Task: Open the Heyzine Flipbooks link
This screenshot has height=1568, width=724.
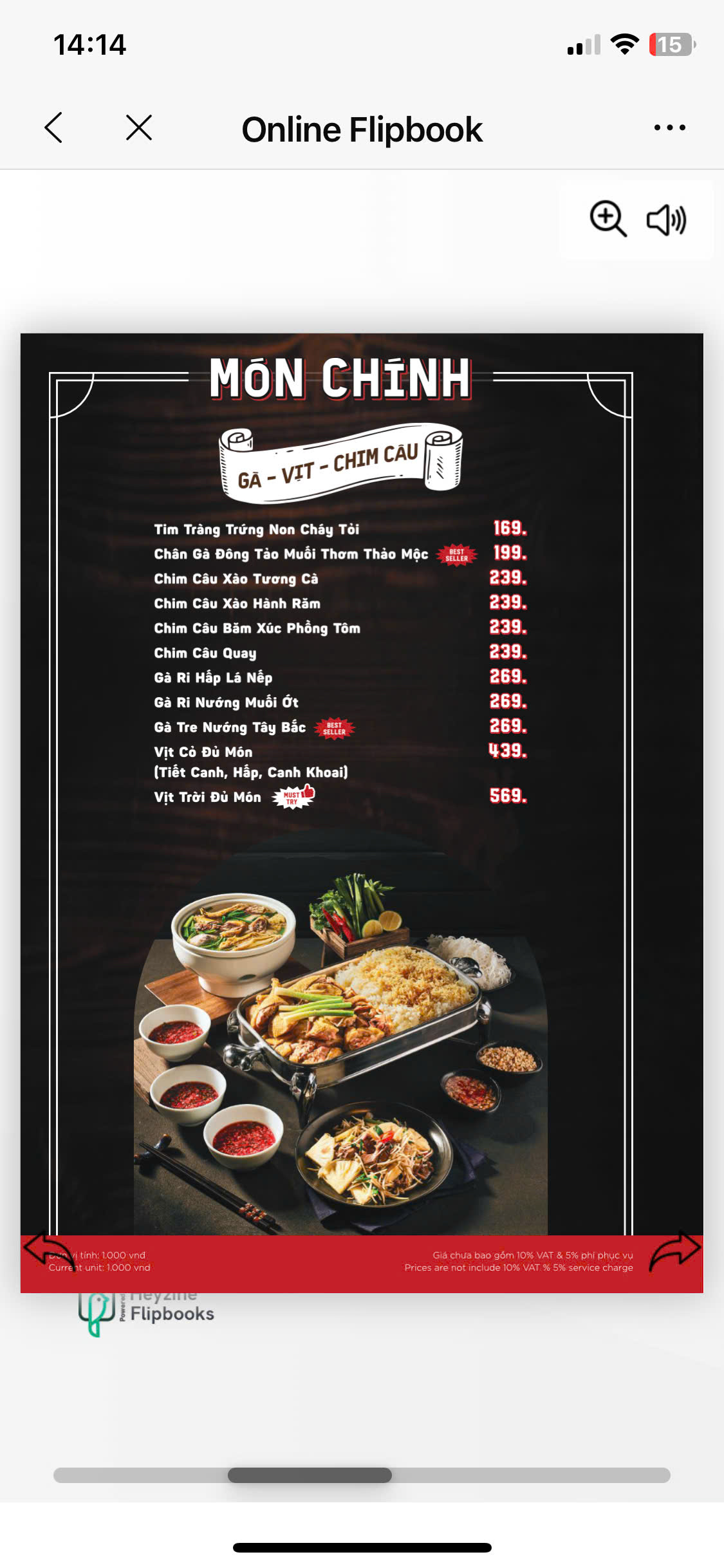Action: point(148,1311)
